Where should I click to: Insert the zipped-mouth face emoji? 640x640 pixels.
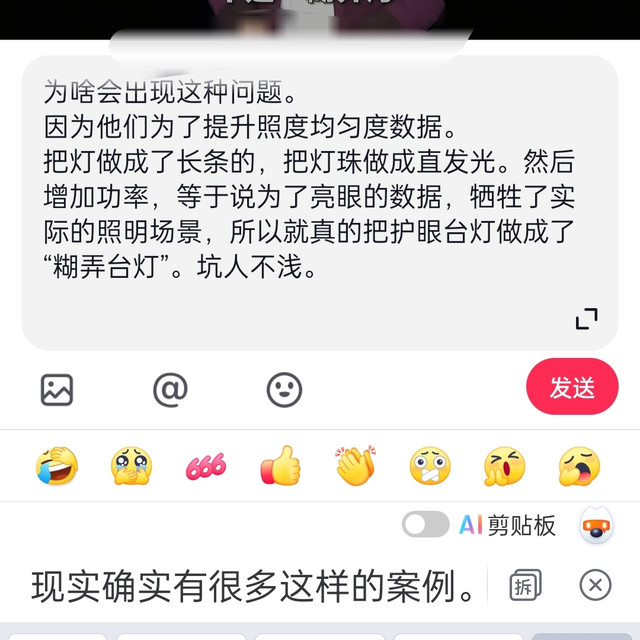click(x=430, y=466)
